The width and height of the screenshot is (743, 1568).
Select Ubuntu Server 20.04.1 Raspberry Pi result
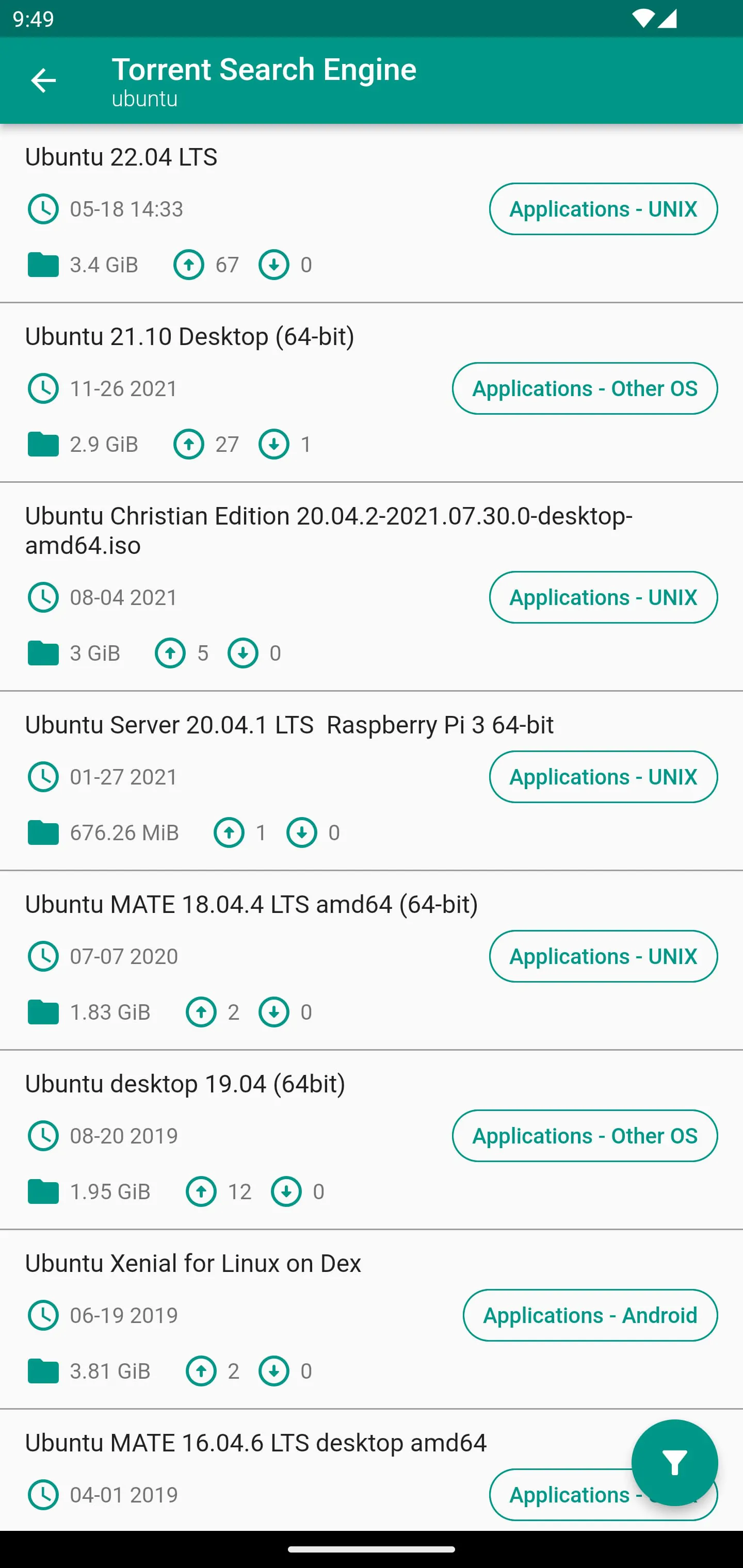tap(289, 724)
